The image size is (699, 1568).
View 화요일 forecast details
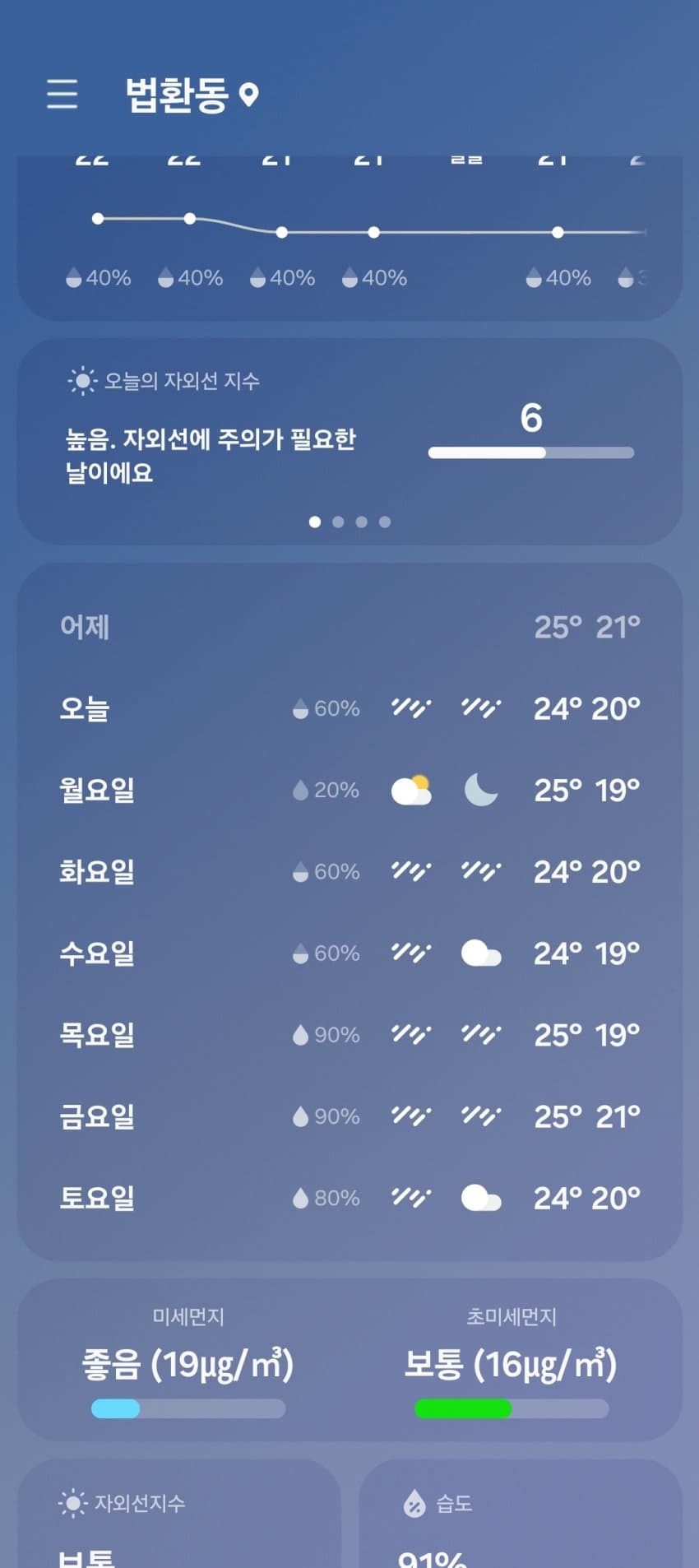coord(349,871)
